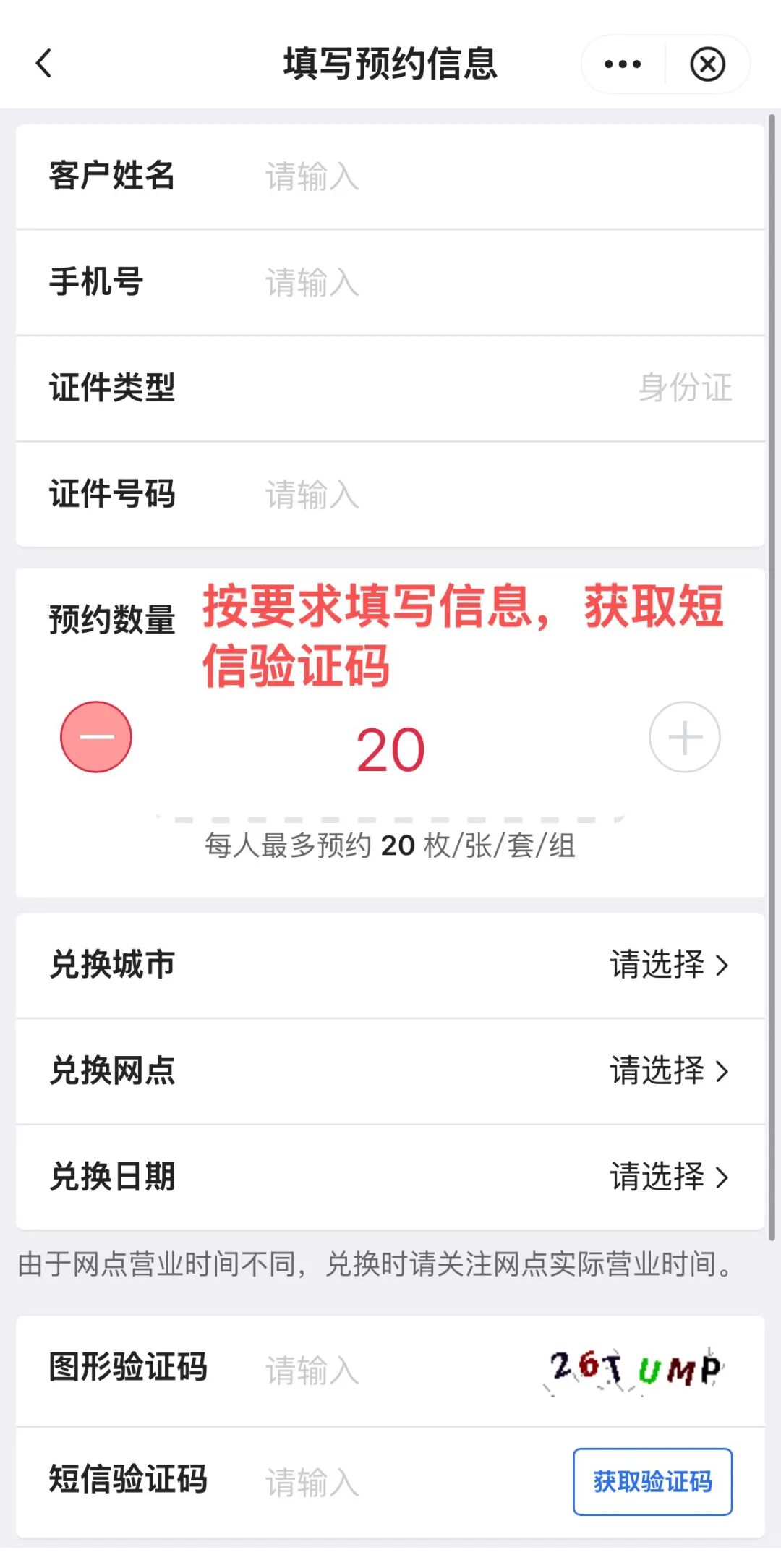Focus the 手机号 input field
Image resolution: width=781 pixels, height=1568 pixels.
434,283
